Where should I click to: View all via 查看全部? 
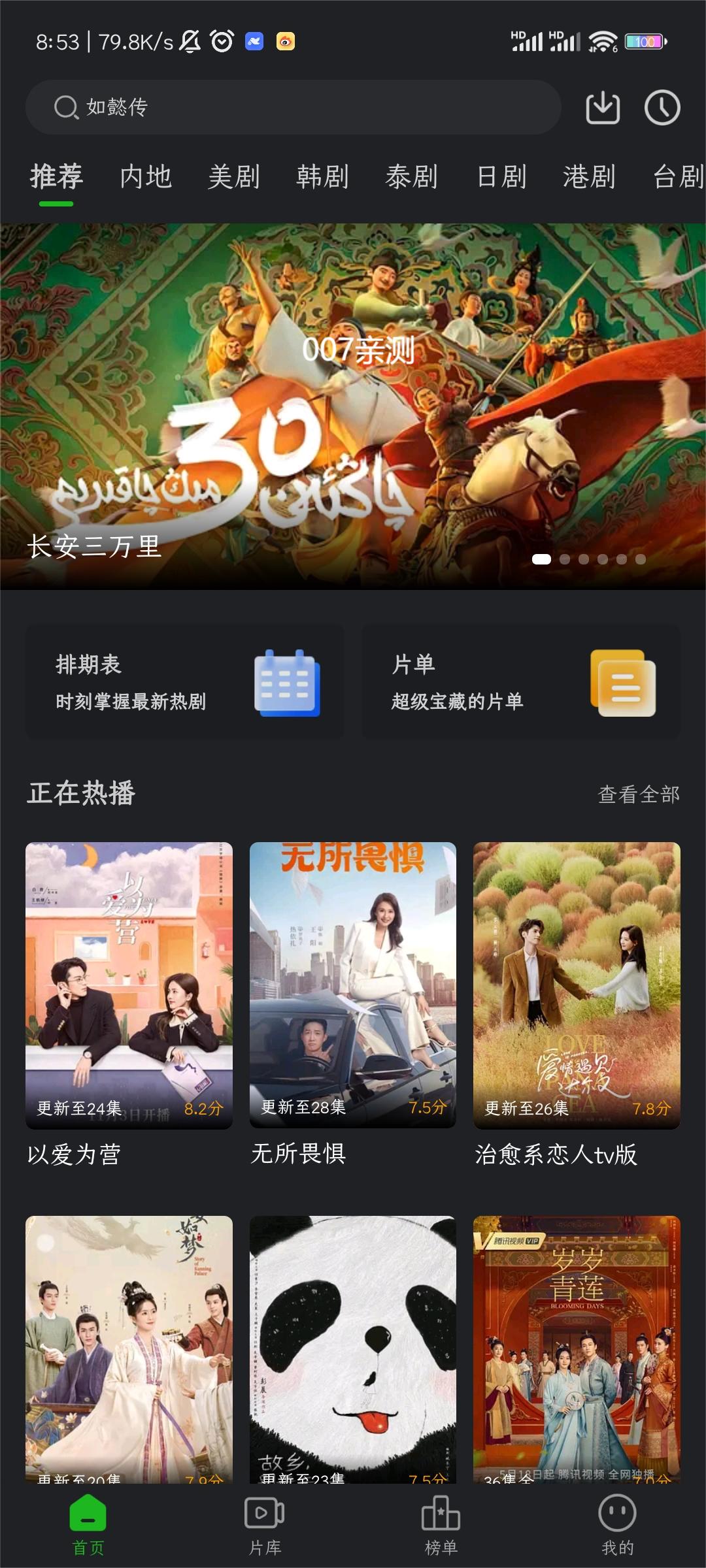[639, 794]
